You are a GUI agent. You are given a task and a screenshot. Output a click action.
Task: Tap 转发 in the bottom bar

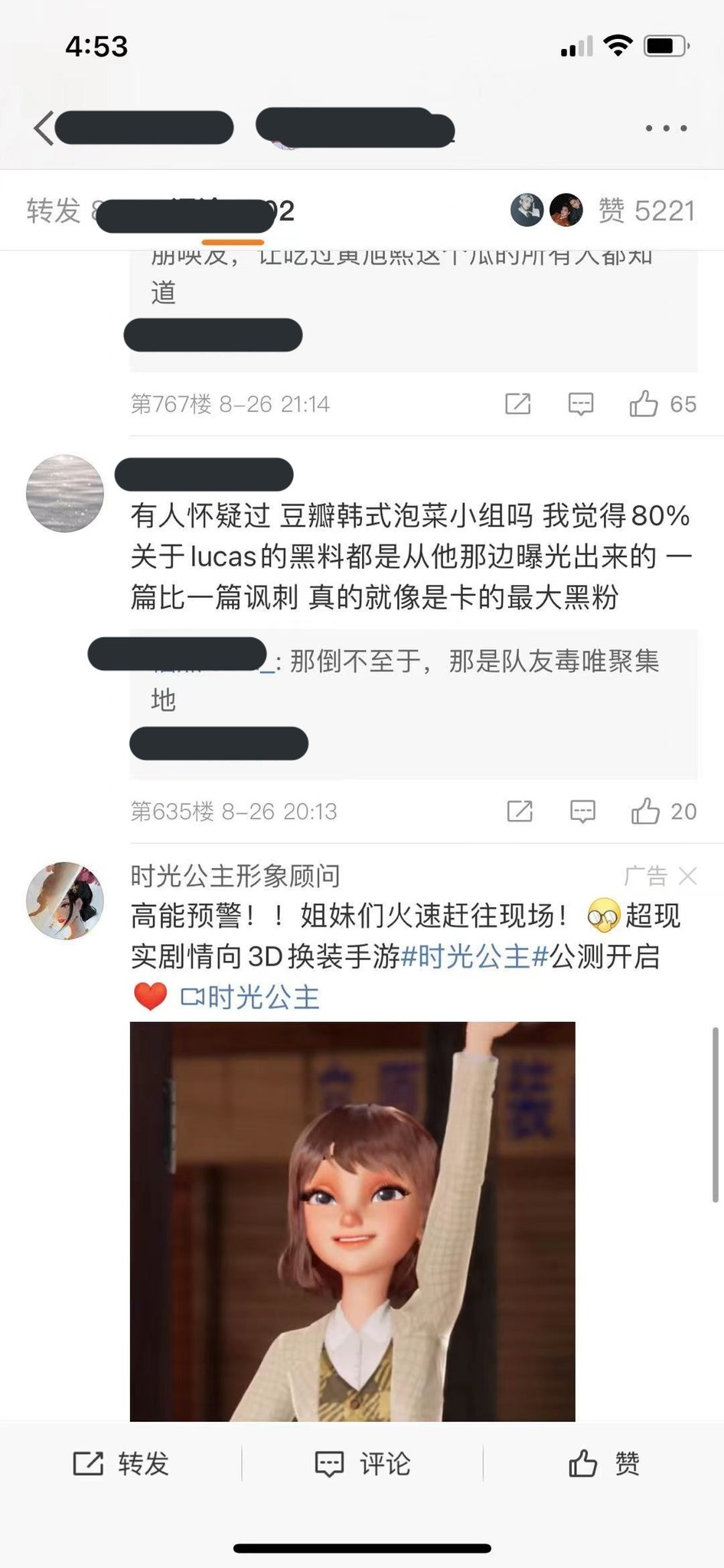pos(121,1463)
